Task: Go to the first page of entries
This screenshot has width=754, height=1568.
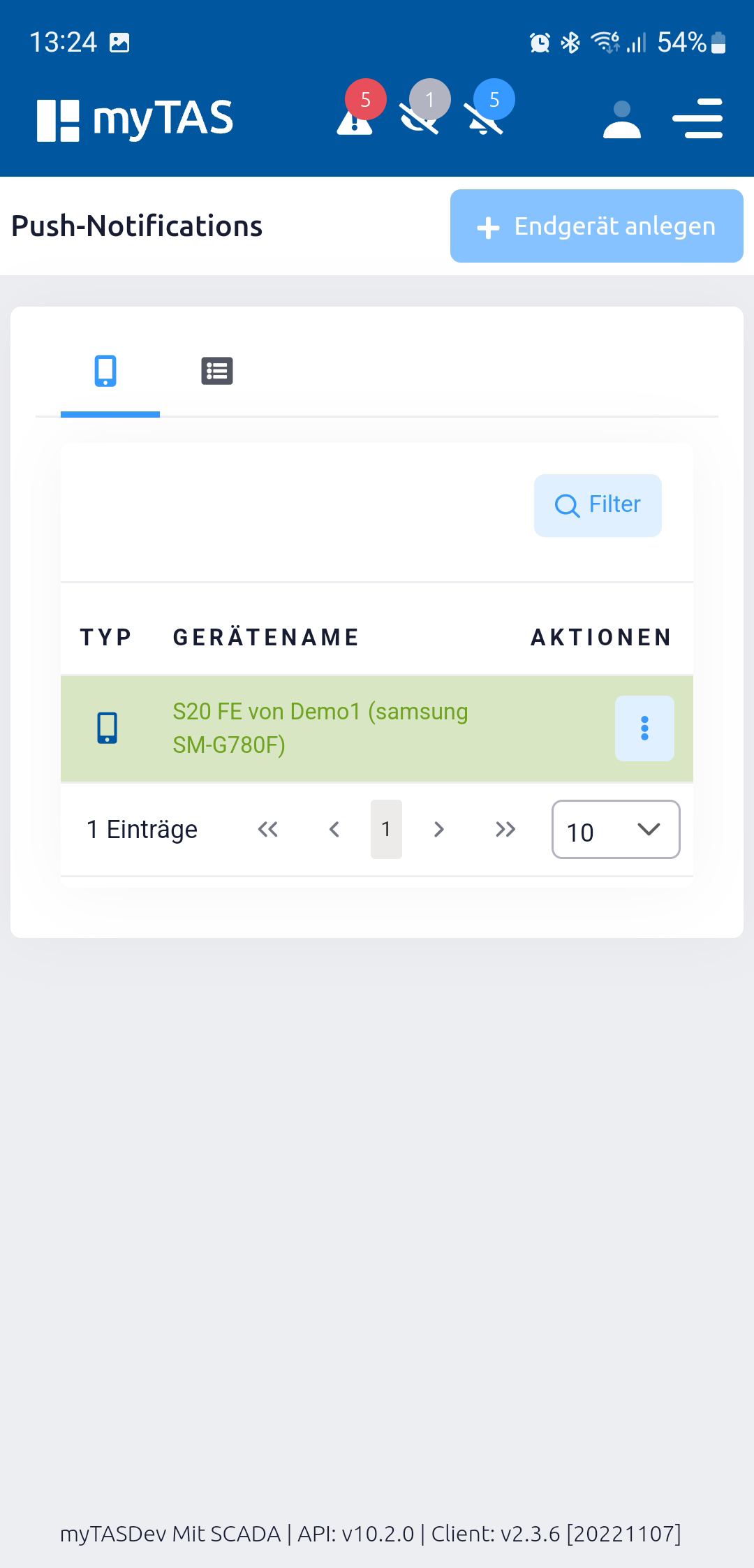Action: click(268, 829)
